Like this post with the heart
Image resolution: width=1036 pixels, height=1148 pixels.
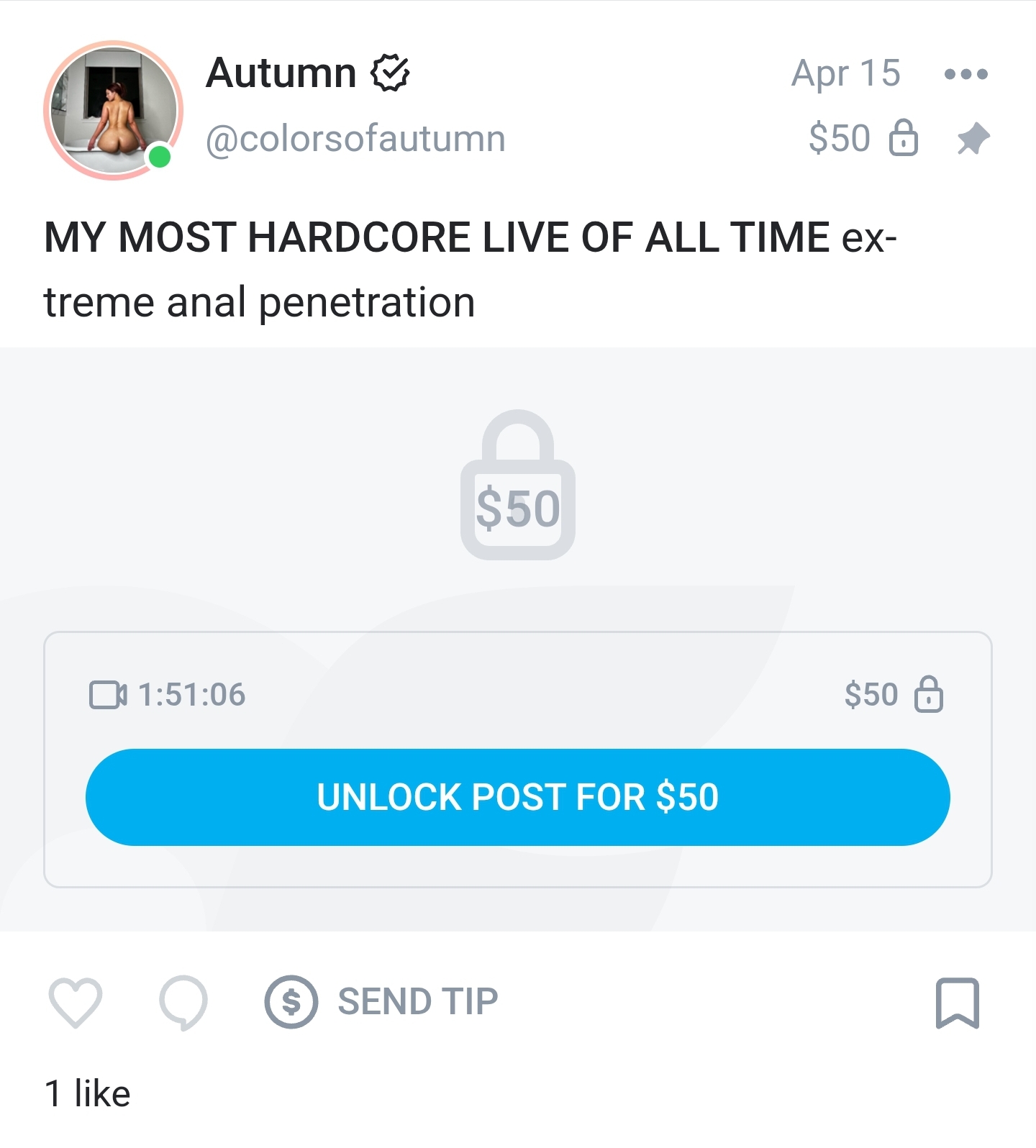75,1002
